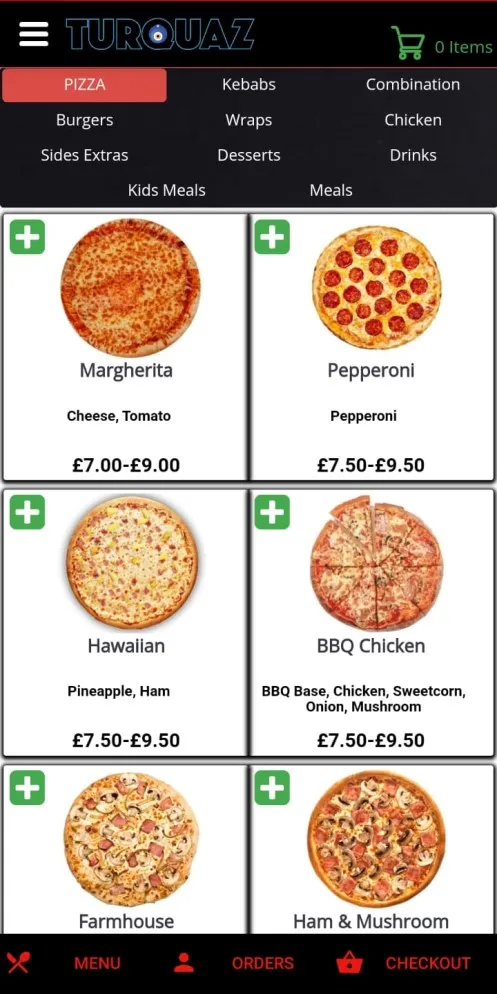This screenshot has height=994, width=497.
Task: Open the hamburger drawer menu
Action: point(34,34)
